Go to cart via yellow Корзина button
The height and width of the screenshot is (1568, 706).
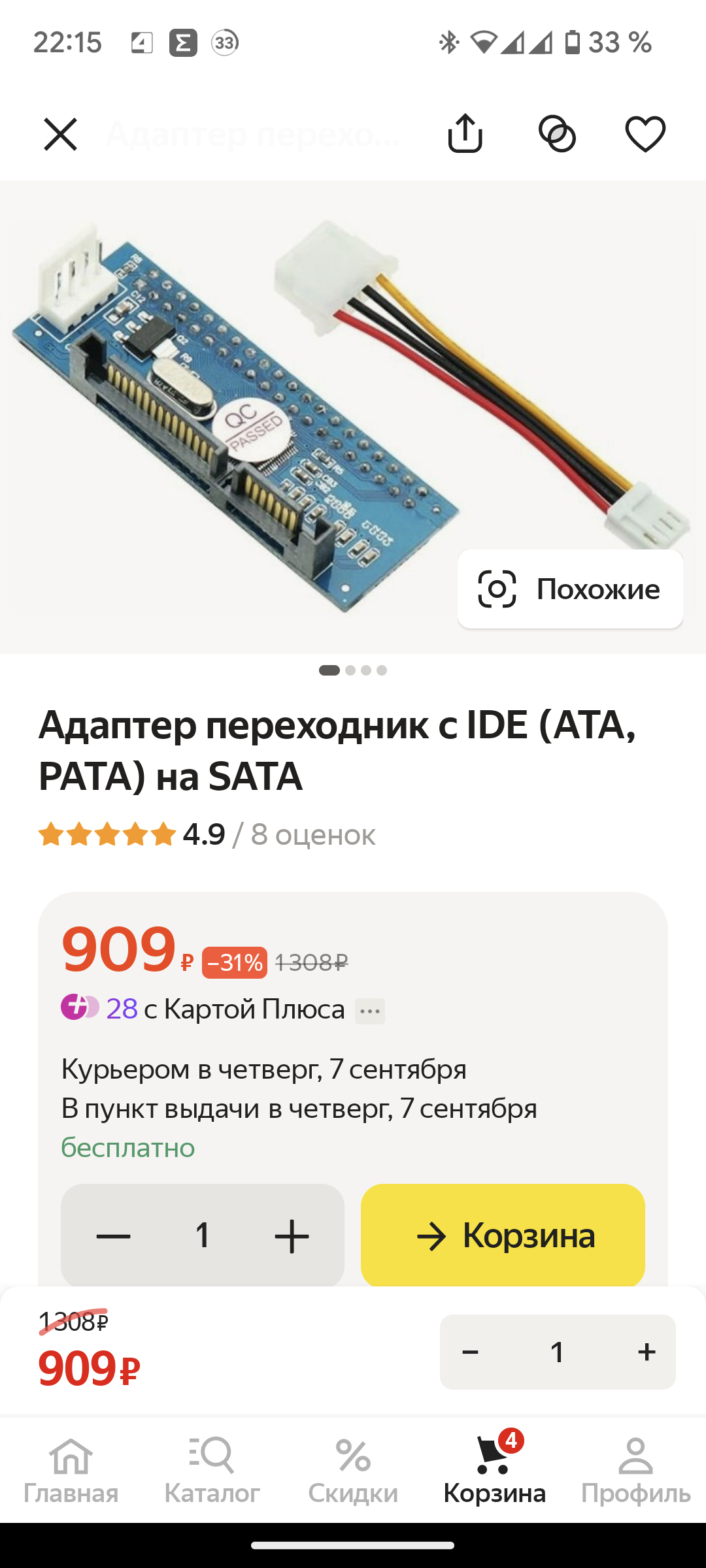point(503,1235)
